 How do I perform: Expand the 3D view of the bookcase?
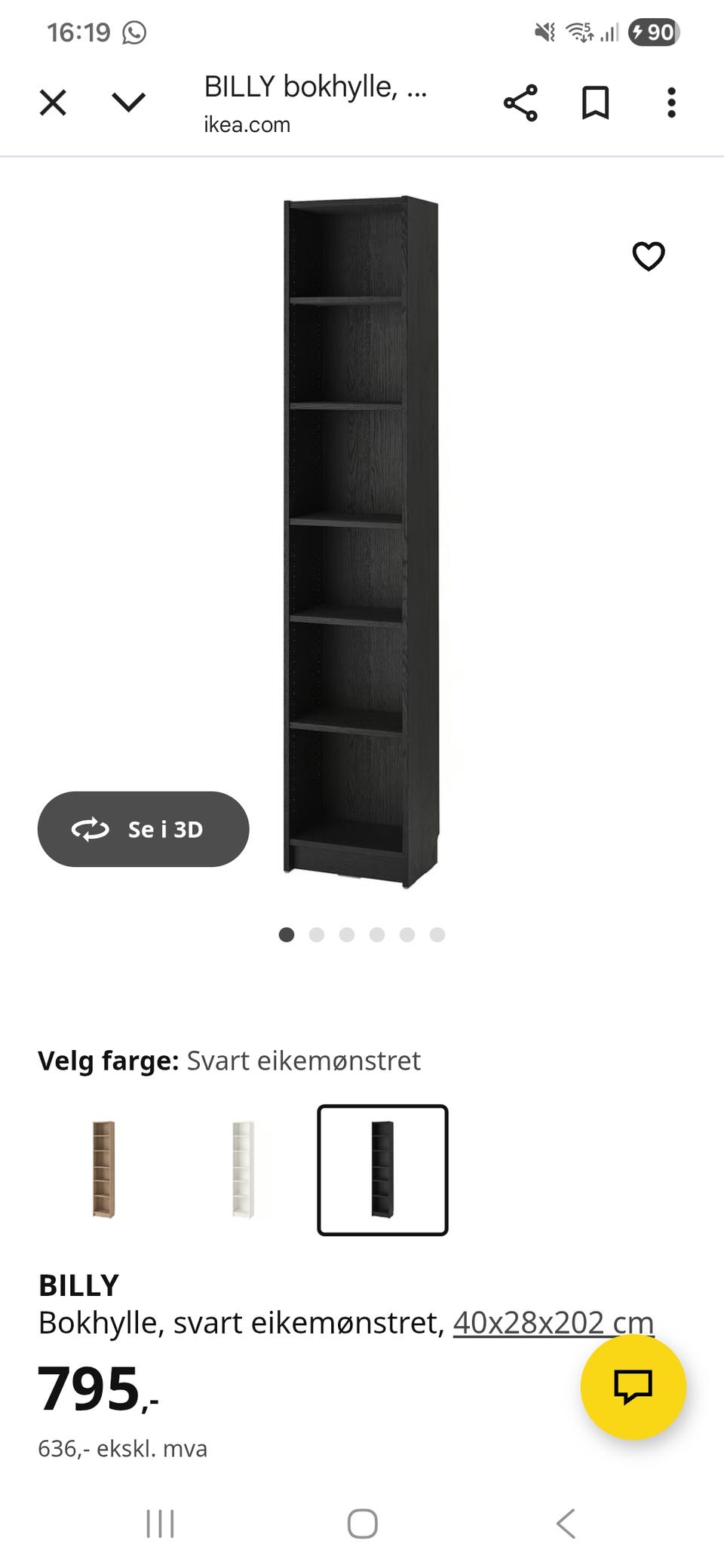(143, 829)
